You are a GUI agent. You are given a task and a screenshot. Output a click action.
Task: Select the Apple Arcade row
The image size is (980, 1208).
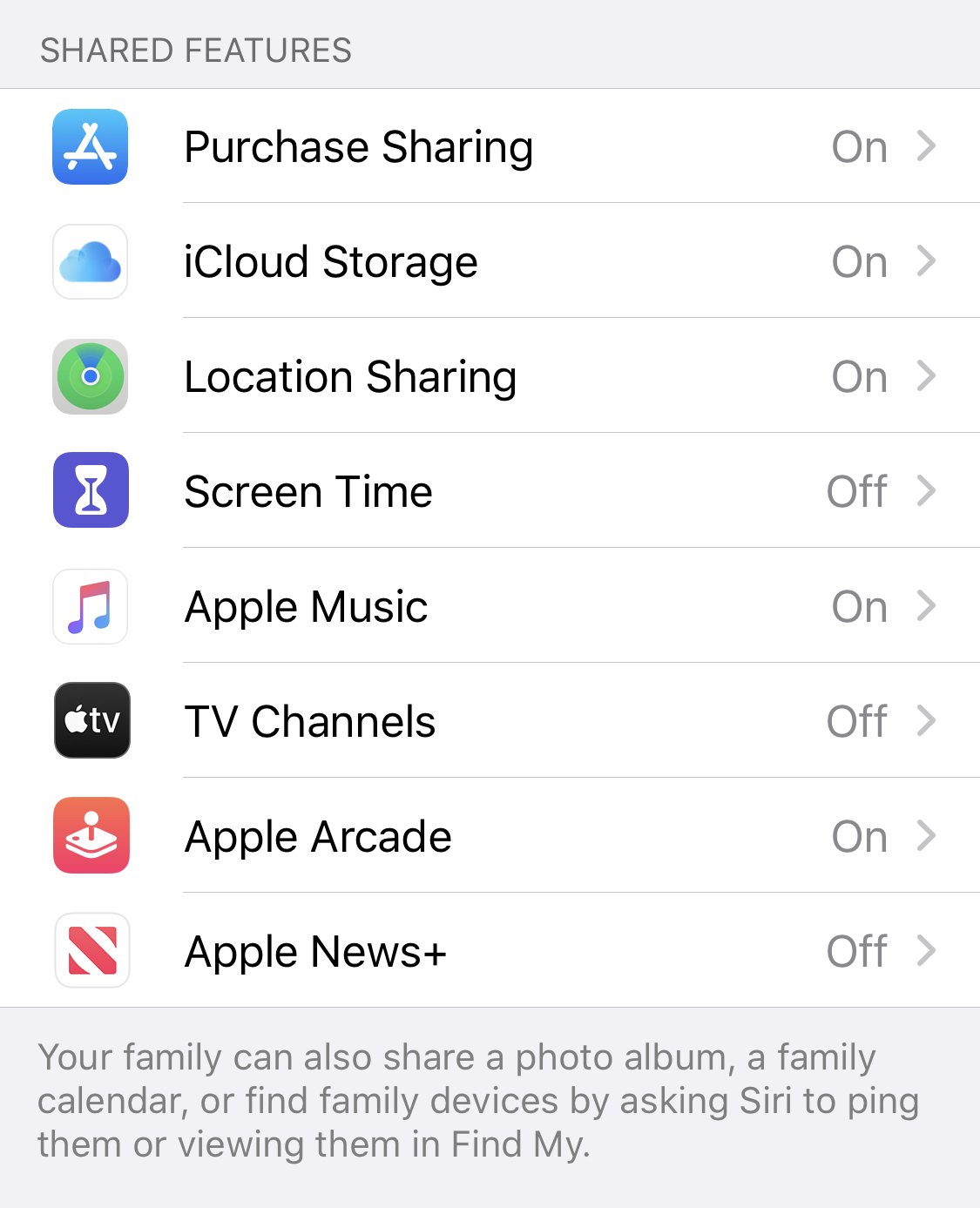coord(488,836)
